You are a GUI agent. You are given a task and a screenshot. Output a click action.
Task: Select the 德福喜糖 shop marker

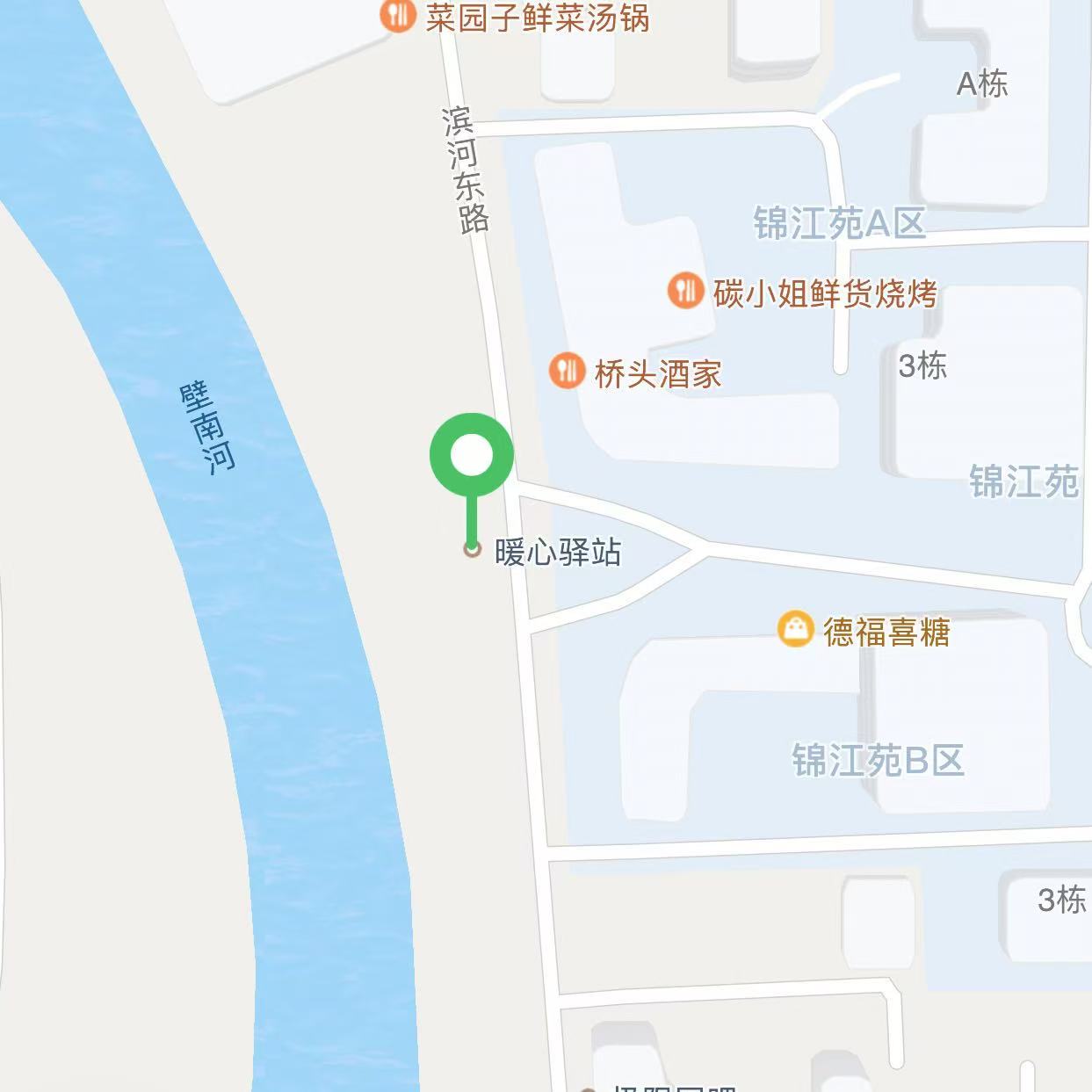point(795,630)
